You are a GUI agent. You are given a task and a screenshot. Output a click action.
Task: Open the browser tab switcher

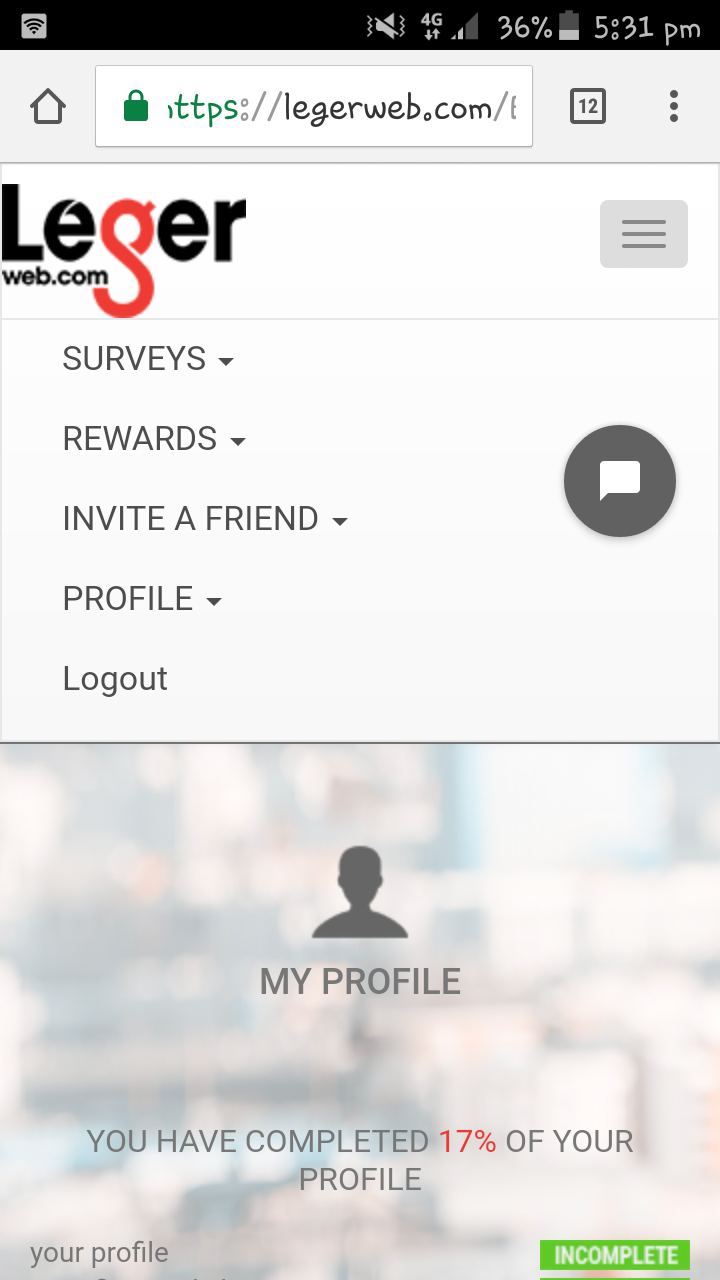(x=588, y=106)
